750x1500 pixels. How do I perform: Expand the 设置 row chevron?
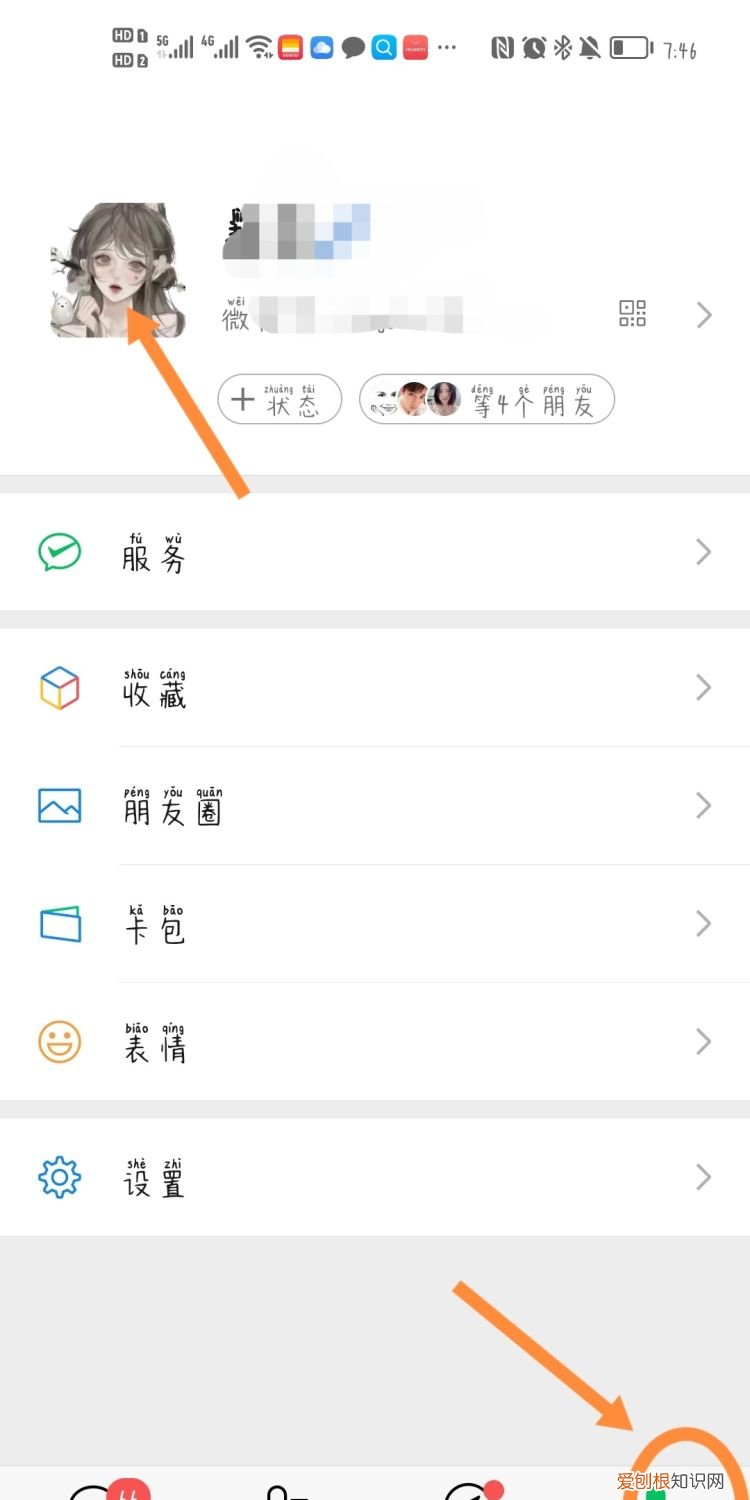click(703, 1177)
